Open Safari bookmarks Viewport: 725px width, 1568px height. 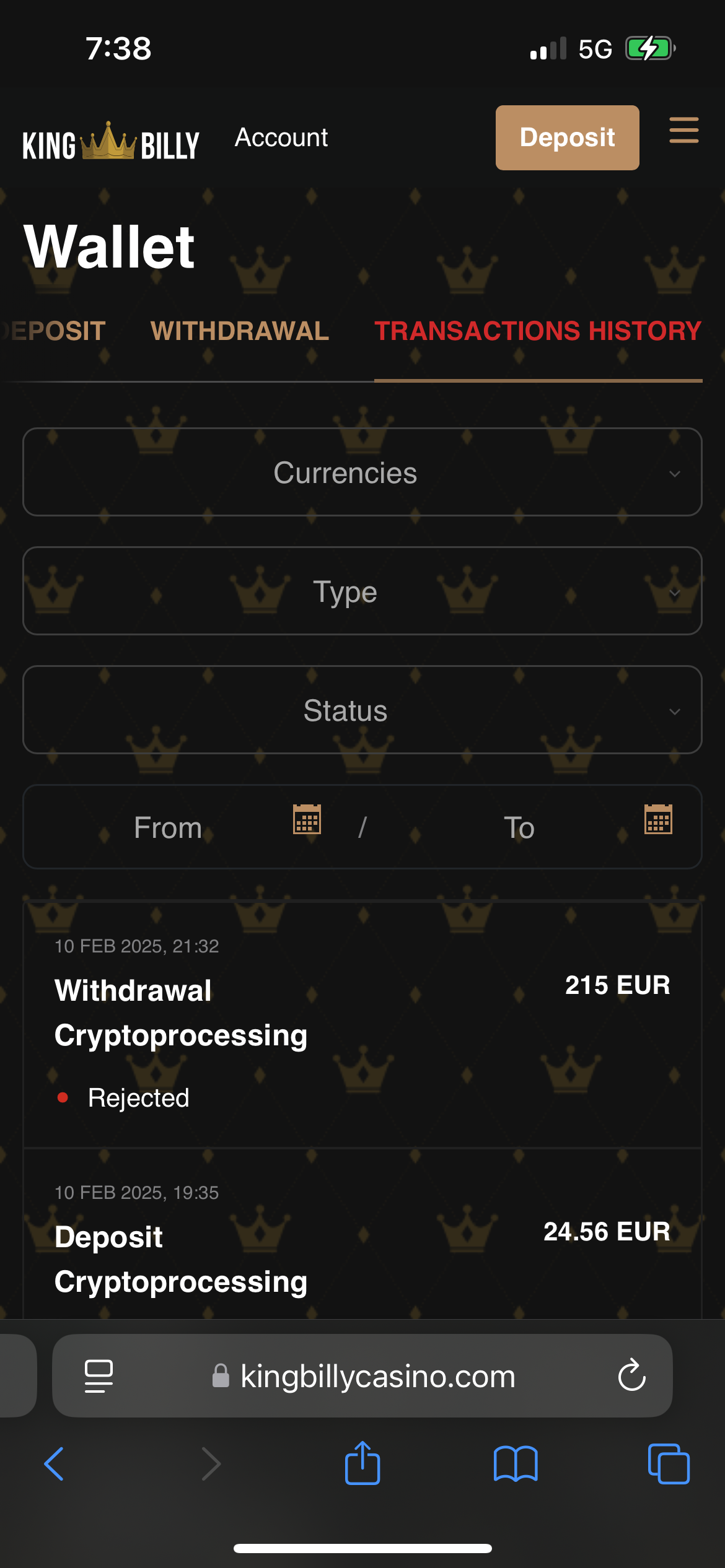(x=515, y=1464)
